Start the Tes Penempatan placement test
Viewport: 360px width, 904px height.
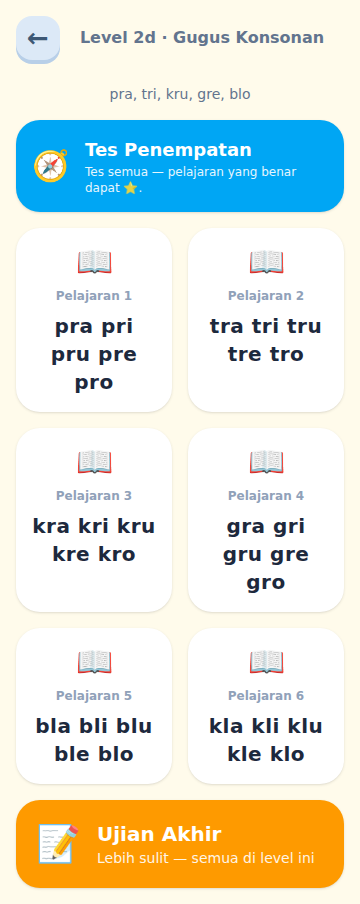coord(180,166)
